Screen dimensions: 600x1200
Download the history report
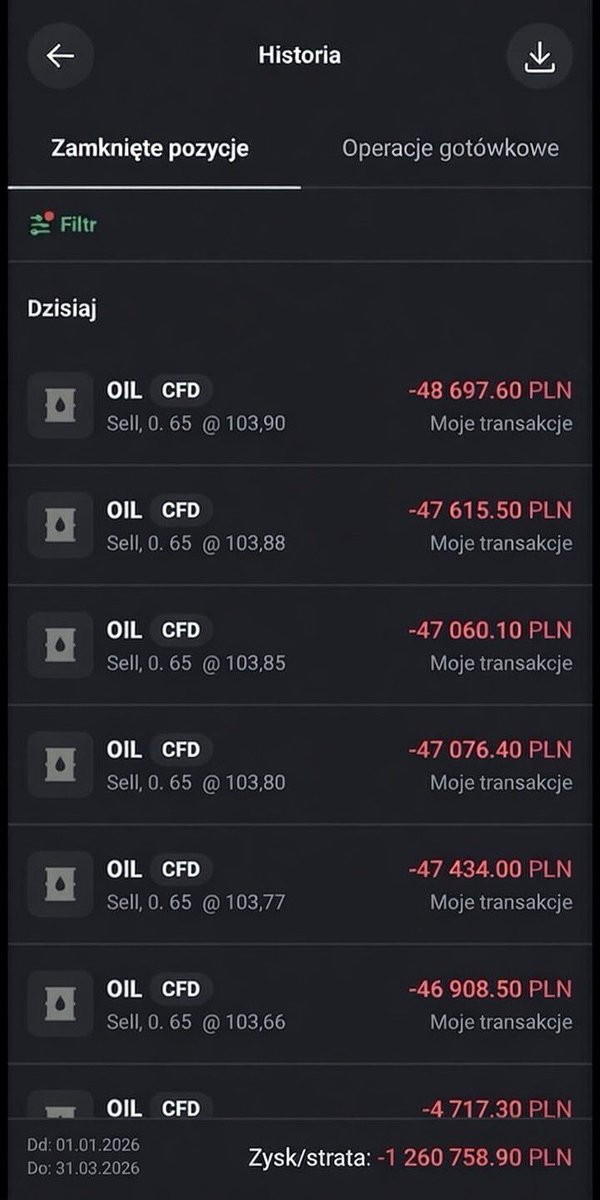click(539, 56)
